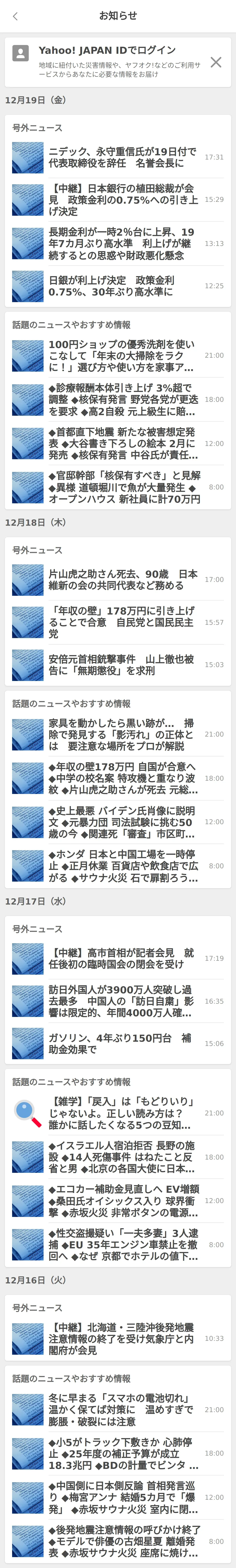Open the 首都直下地震 新たな被害想定 digest
This screenshot has height=1568, width=236.
122,443
